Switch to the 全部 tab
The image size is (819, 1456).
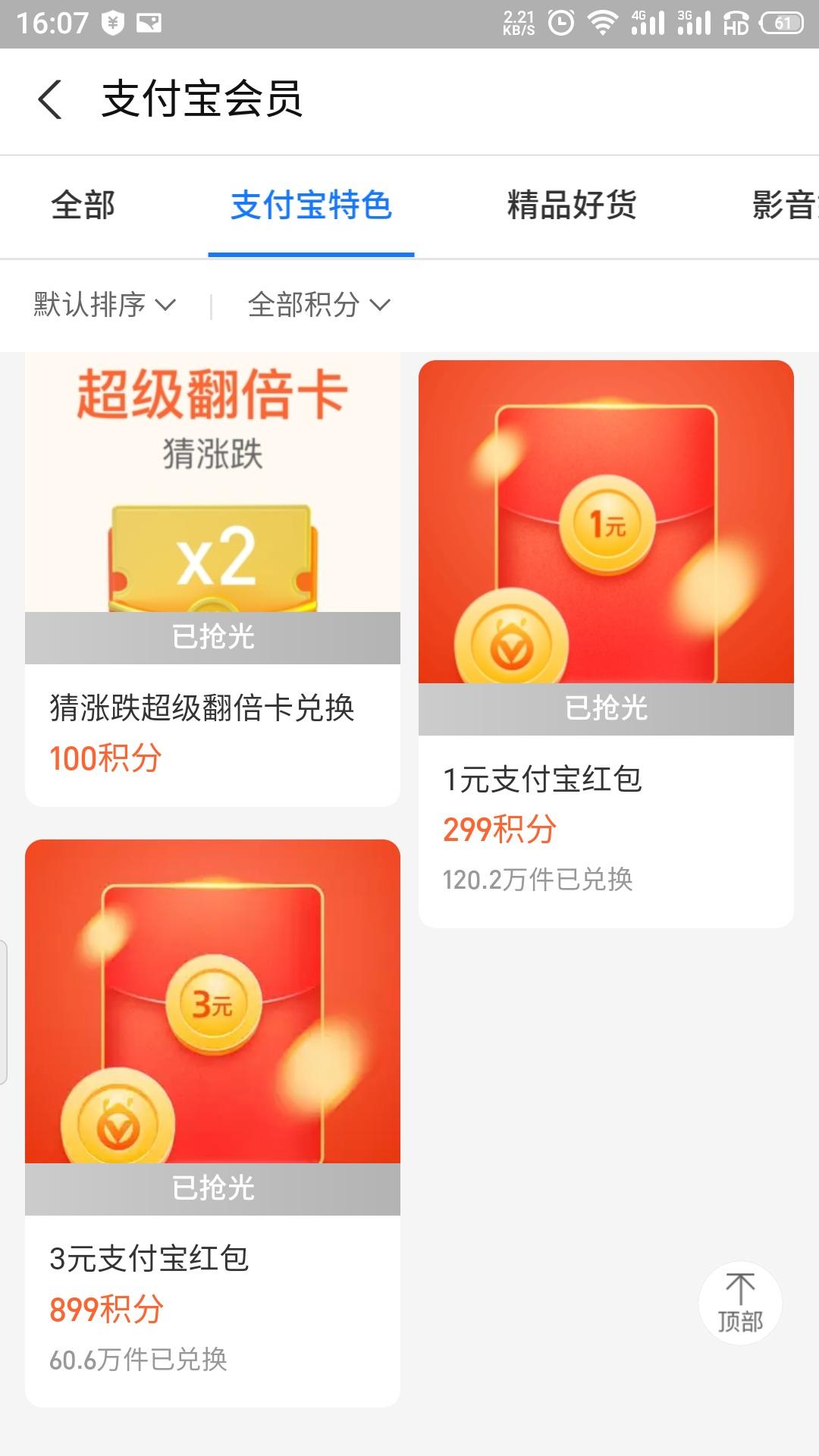[x=83, y=206]
